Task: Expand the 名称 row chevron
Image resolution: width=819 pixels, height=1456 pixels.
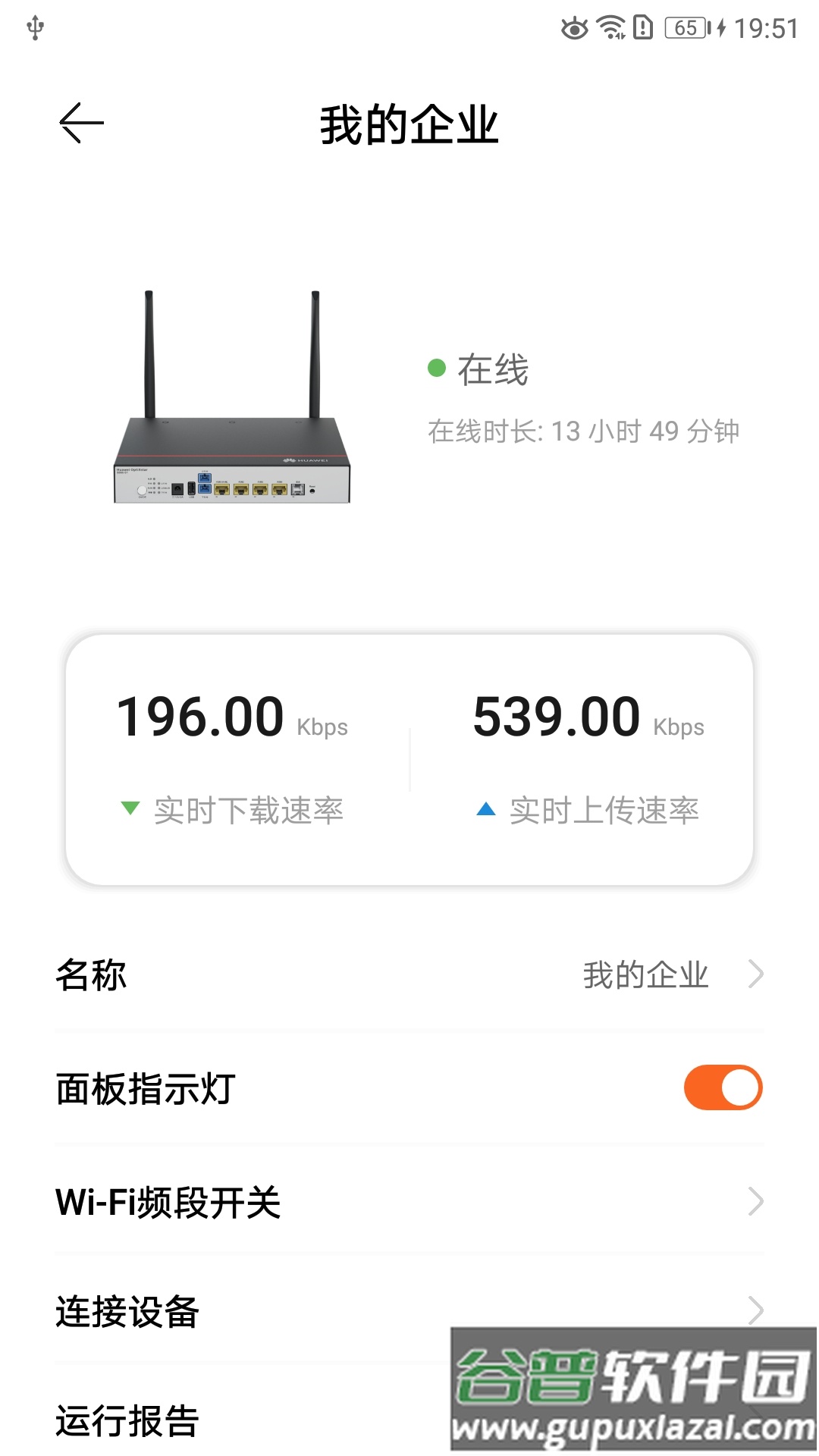Action: (755, 974)
